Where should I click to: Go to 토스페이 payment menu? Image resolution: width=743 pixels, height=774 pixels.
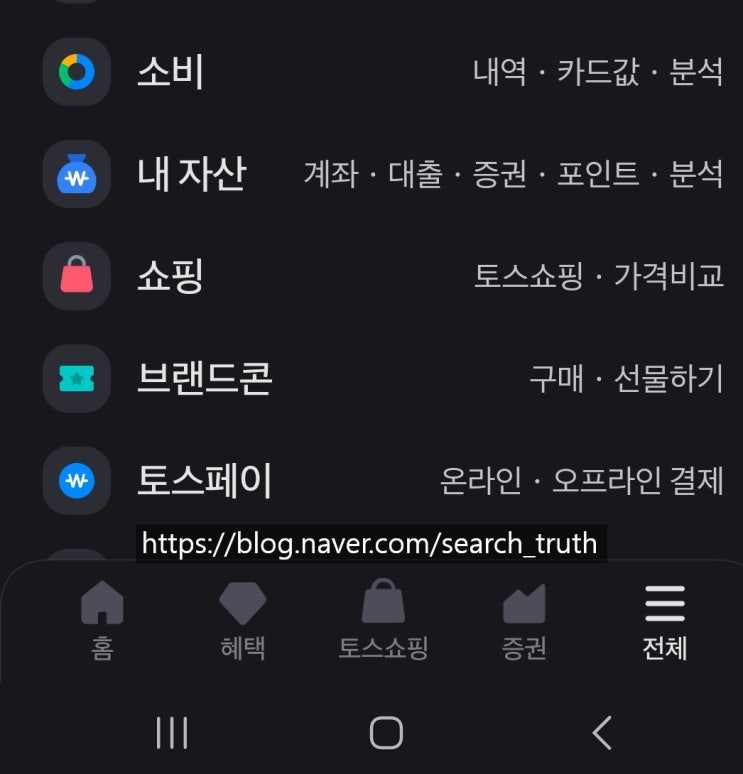(204, 481)
